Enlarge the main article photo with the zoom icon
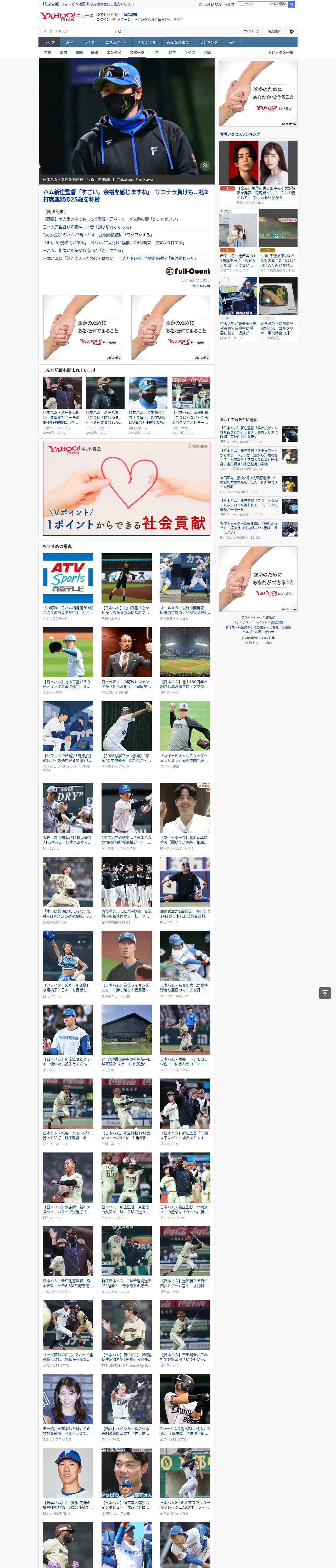Image resolution: width=336 pixels, height=1568 pixels. pos(205,166)
